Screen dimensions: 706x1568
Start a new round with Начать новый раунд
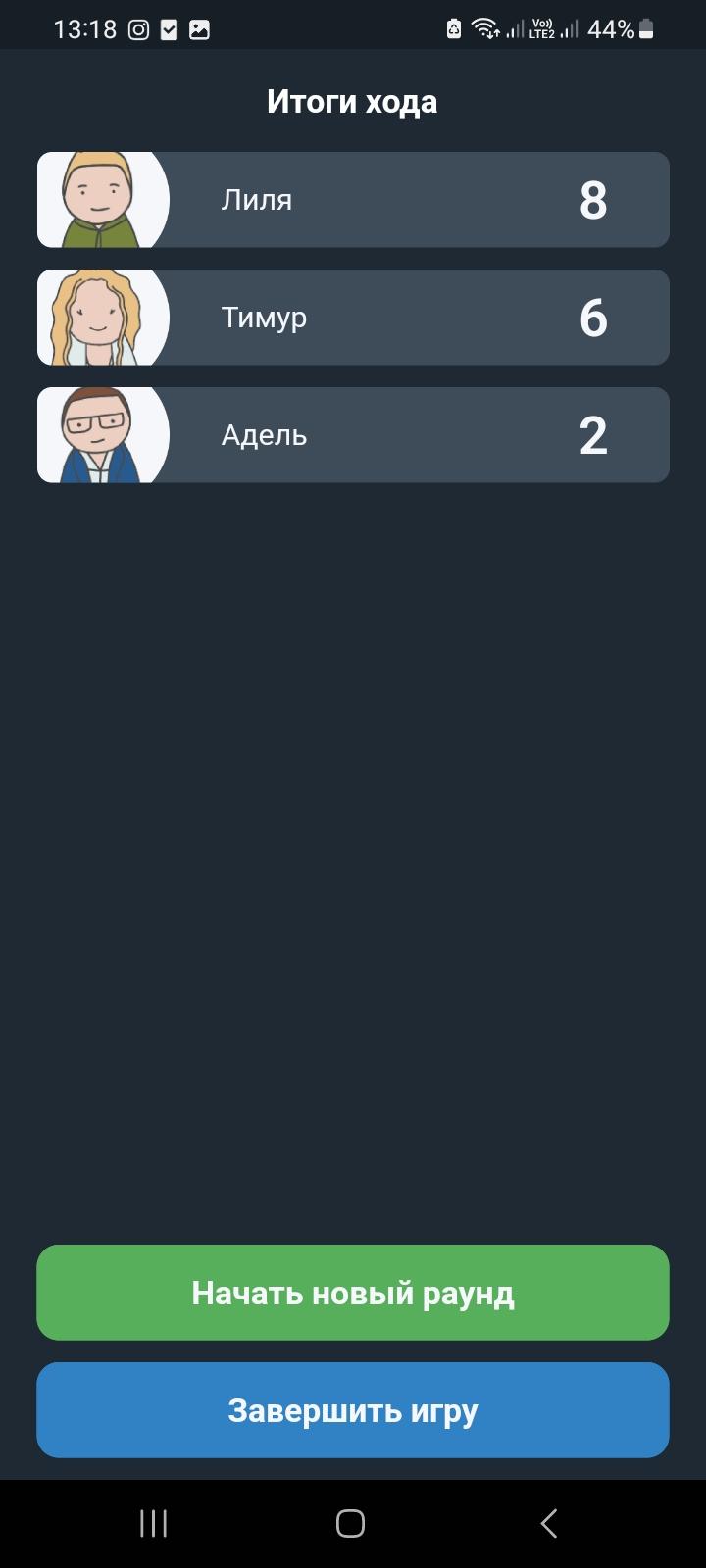point(353,1293)
